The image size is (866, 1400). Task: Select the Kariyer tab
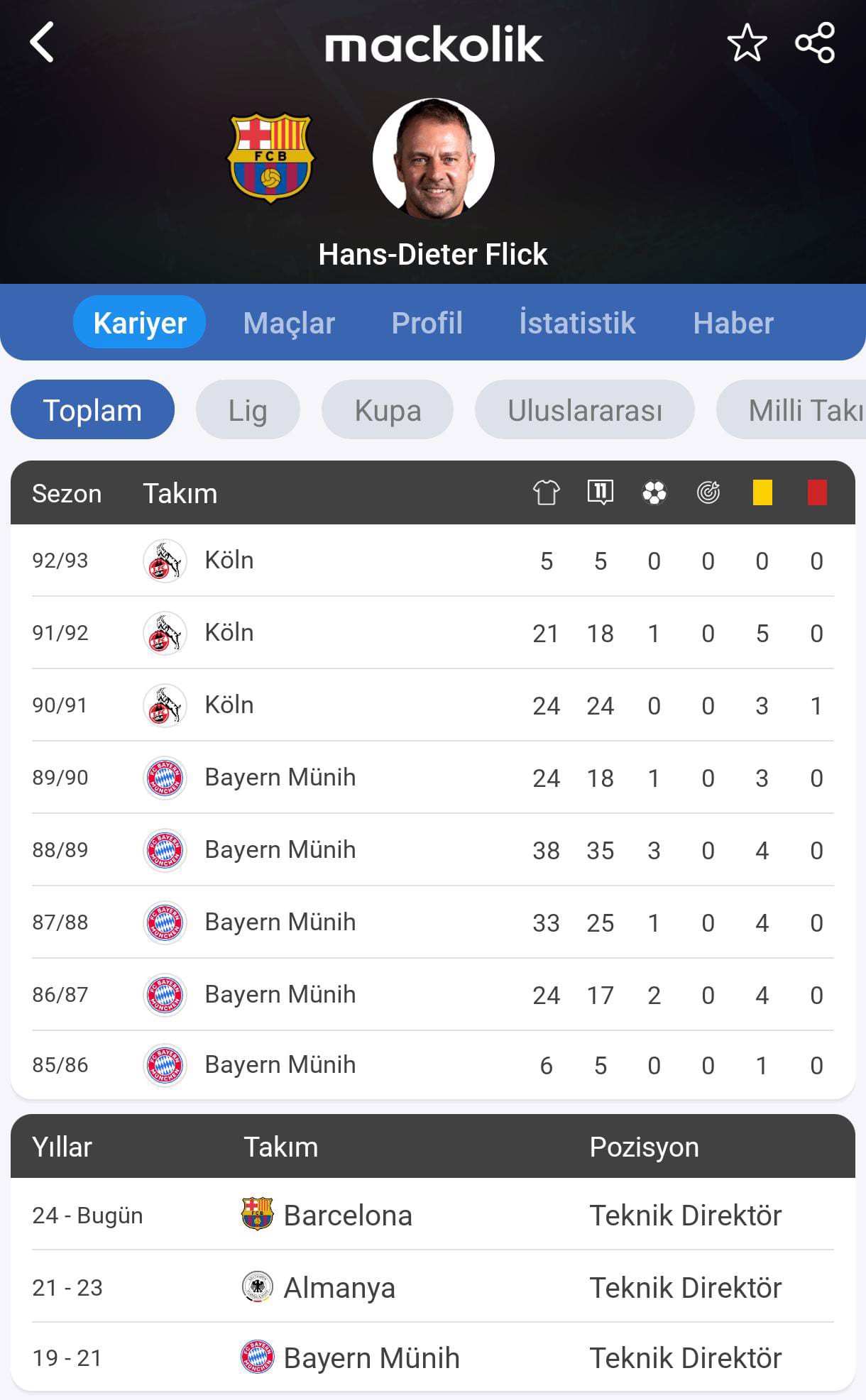click(140, 323)
